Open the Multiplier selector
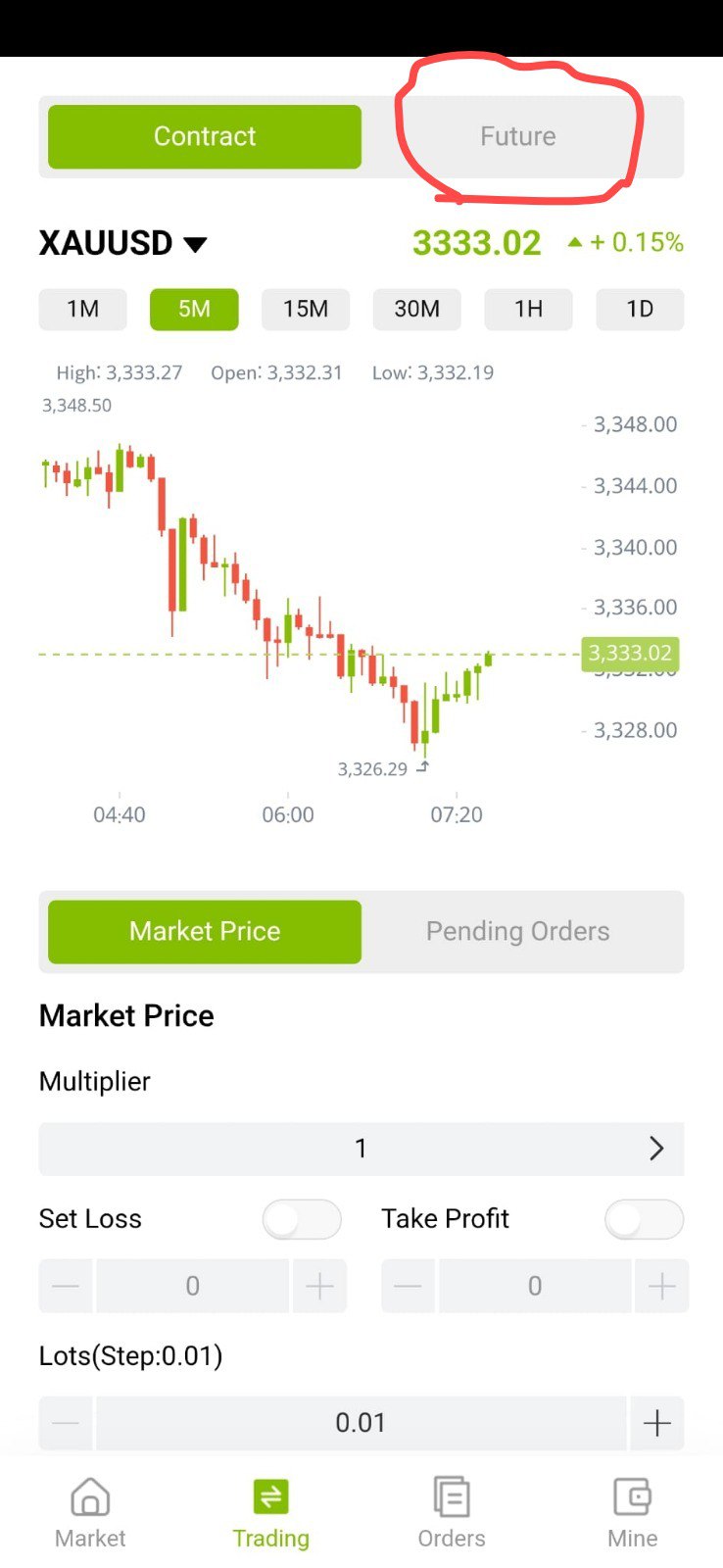723x1568 pixels. click(x=361, y=1149)
